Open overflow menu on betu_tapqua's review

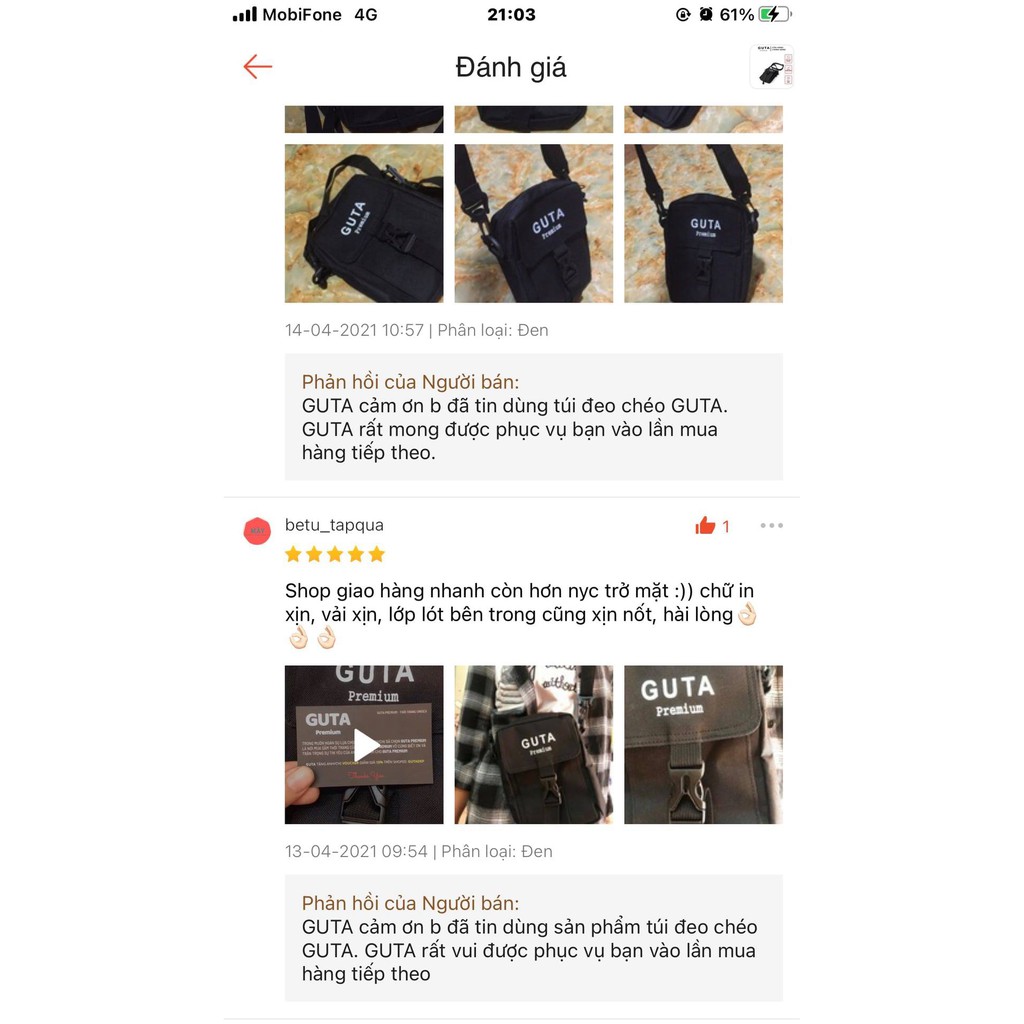pos(771,526)
